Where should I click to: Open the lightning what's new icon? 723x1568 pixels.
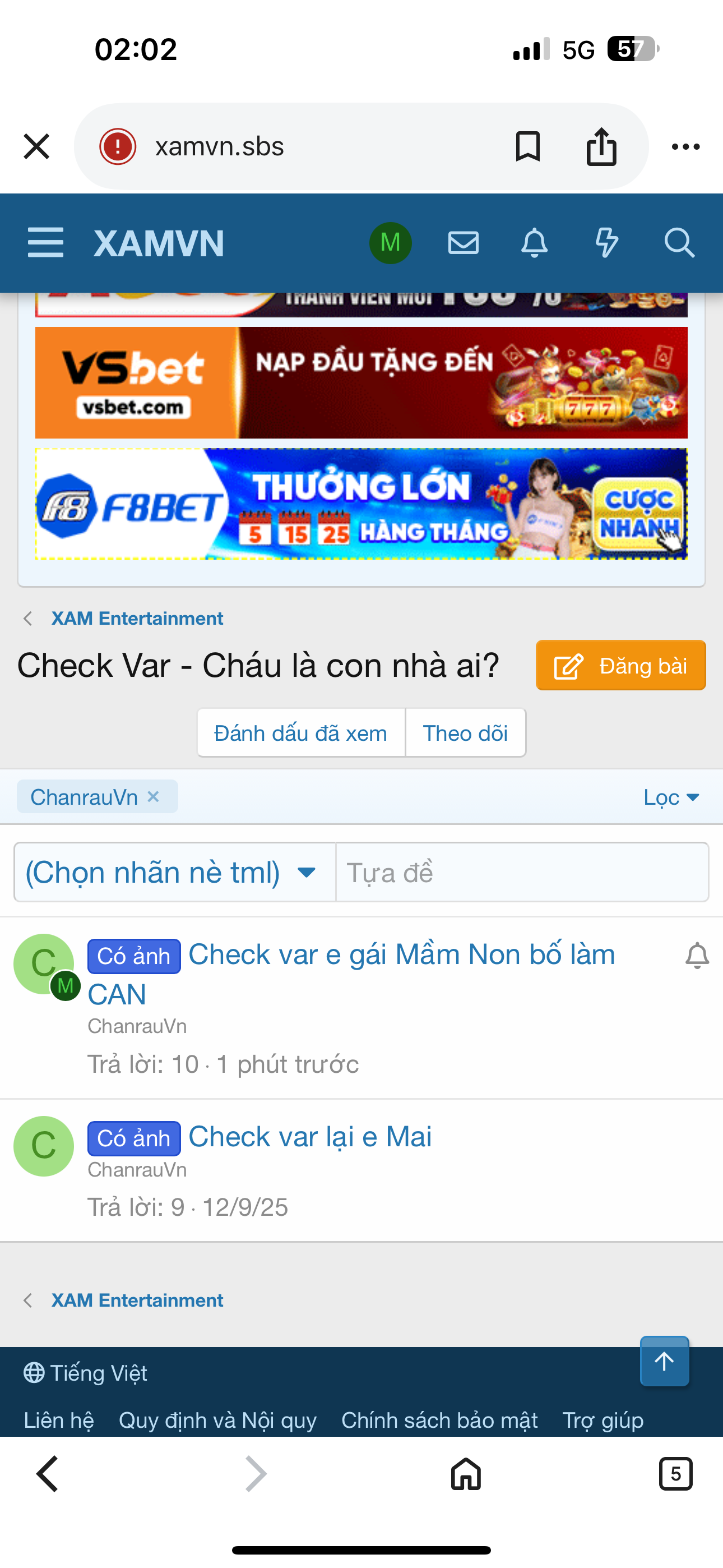pos(606,243)
